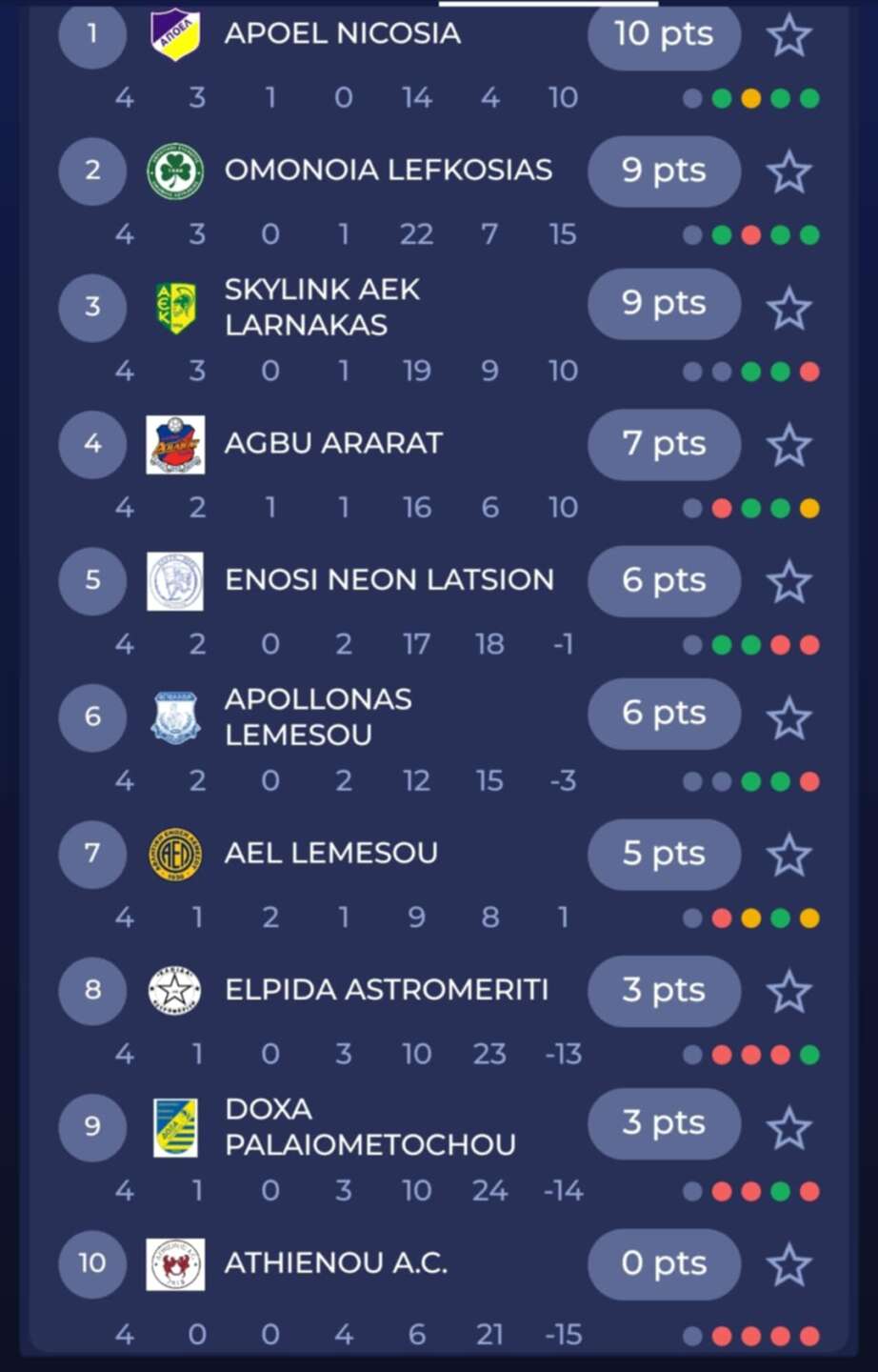Select the Elpida Astromeriti team entry
This screenshot has width=878, height=1372.
[386, 989]
